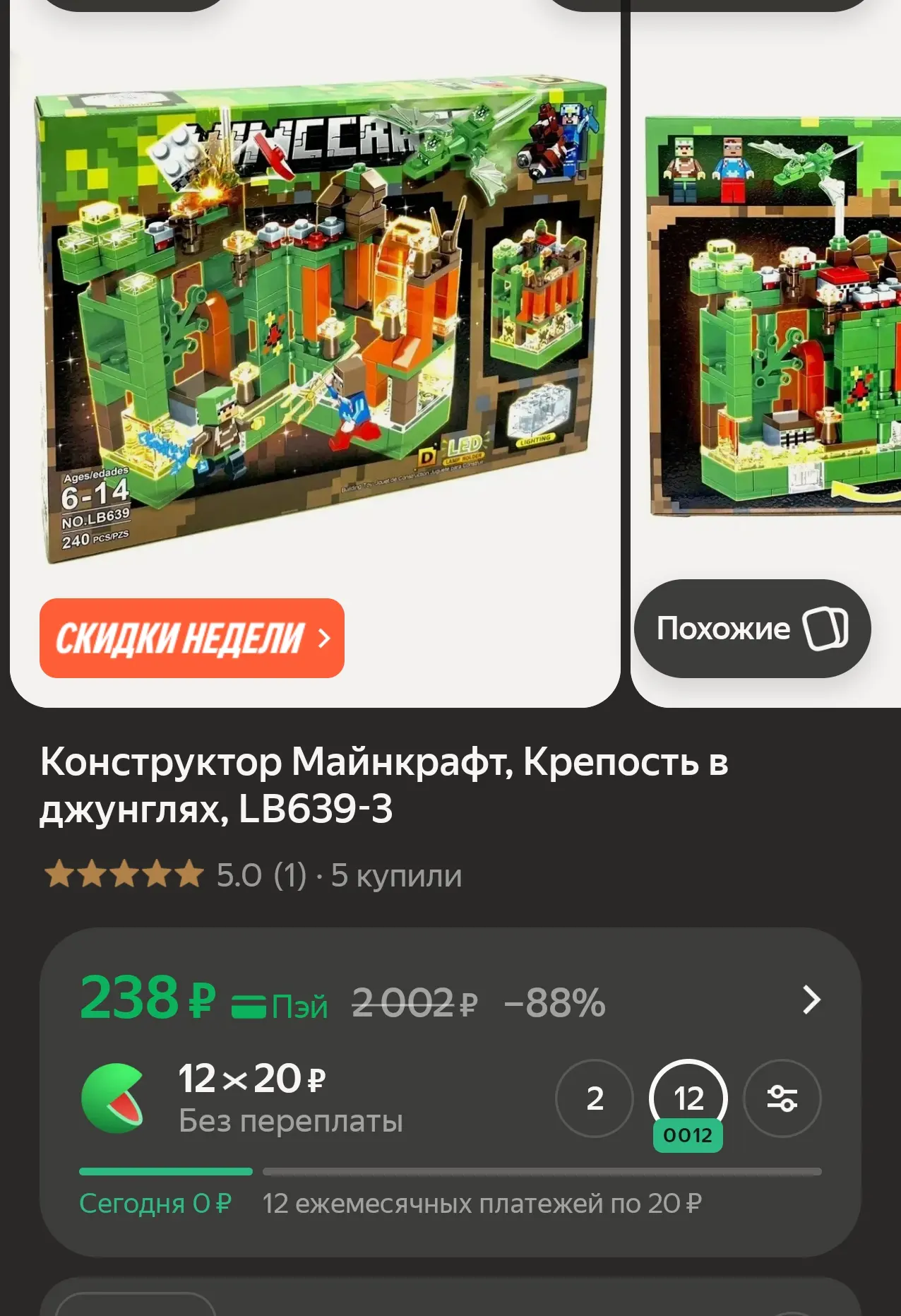Select the 2-payment split option

click(595, 1098)
